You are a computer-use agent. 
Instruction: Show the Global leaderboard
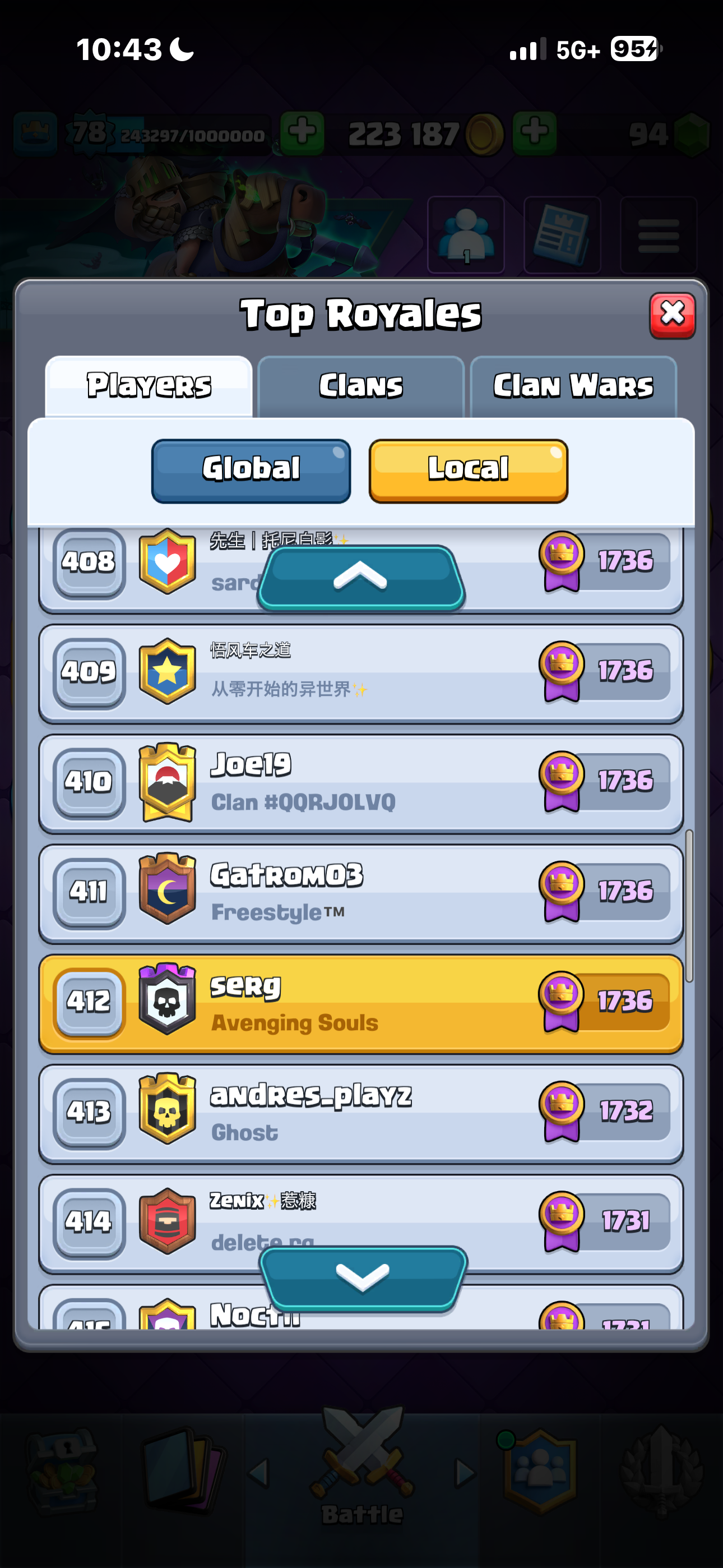(251, 471)
